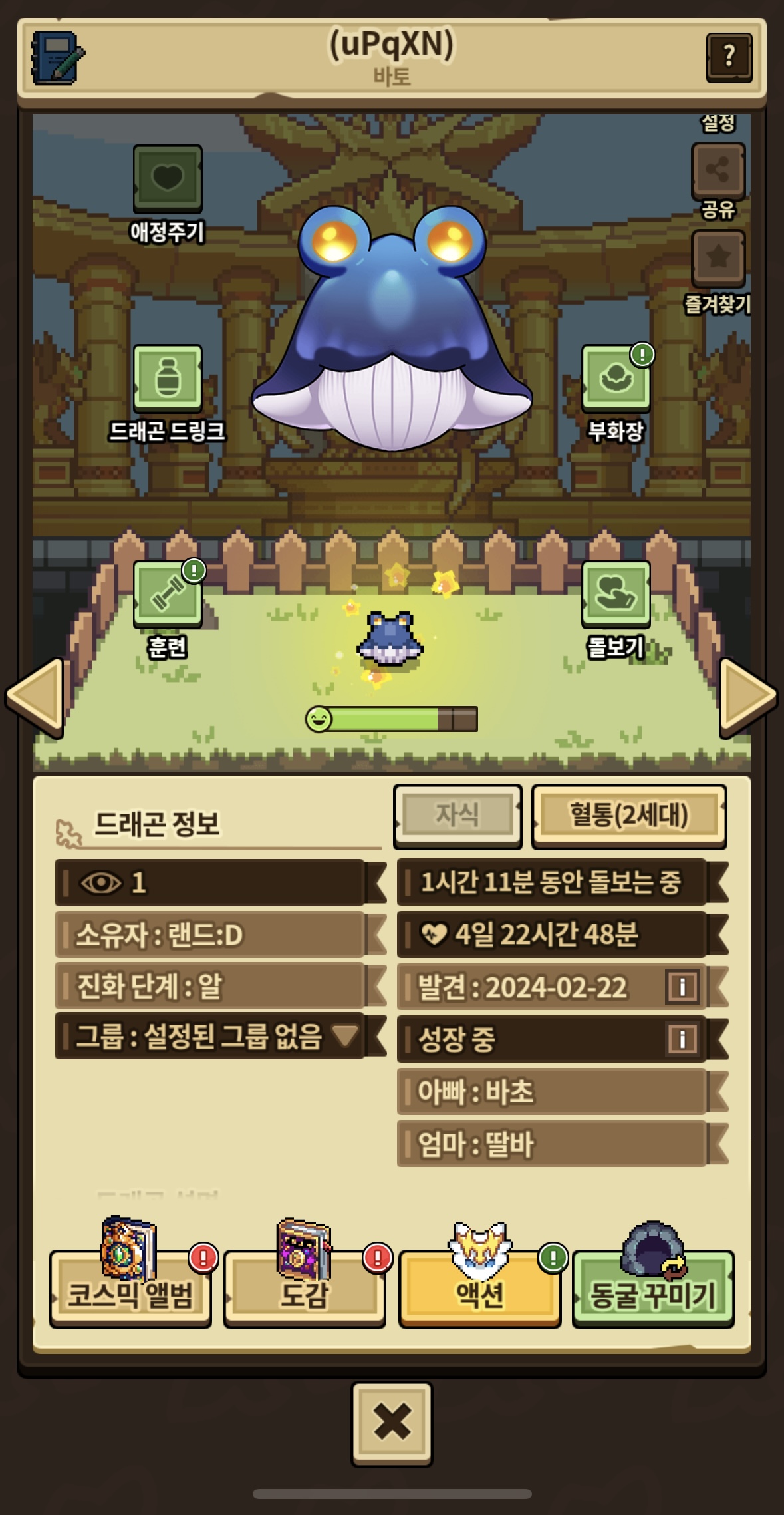Start 훈련 training
Image resolution: width=784 pixels, height=1515 pixels.
(x=168, y=593)
